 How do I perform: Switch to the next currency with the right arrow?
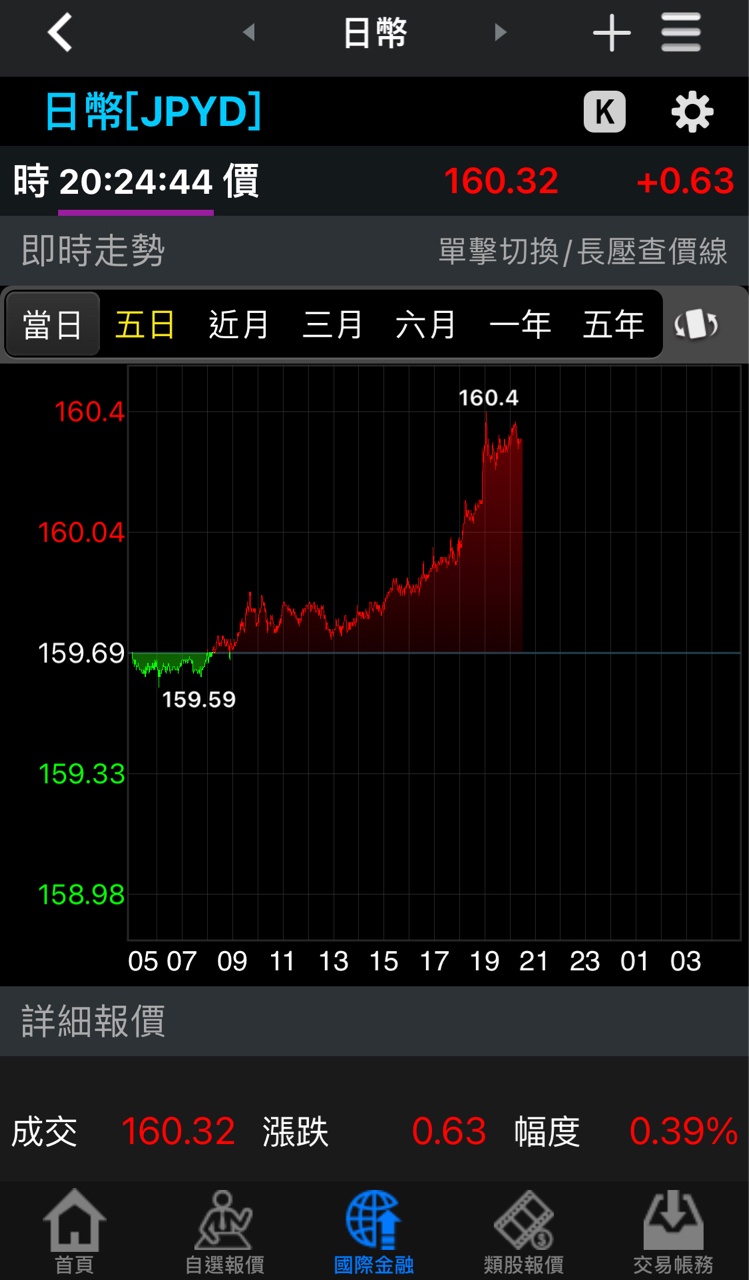(500, 34)
